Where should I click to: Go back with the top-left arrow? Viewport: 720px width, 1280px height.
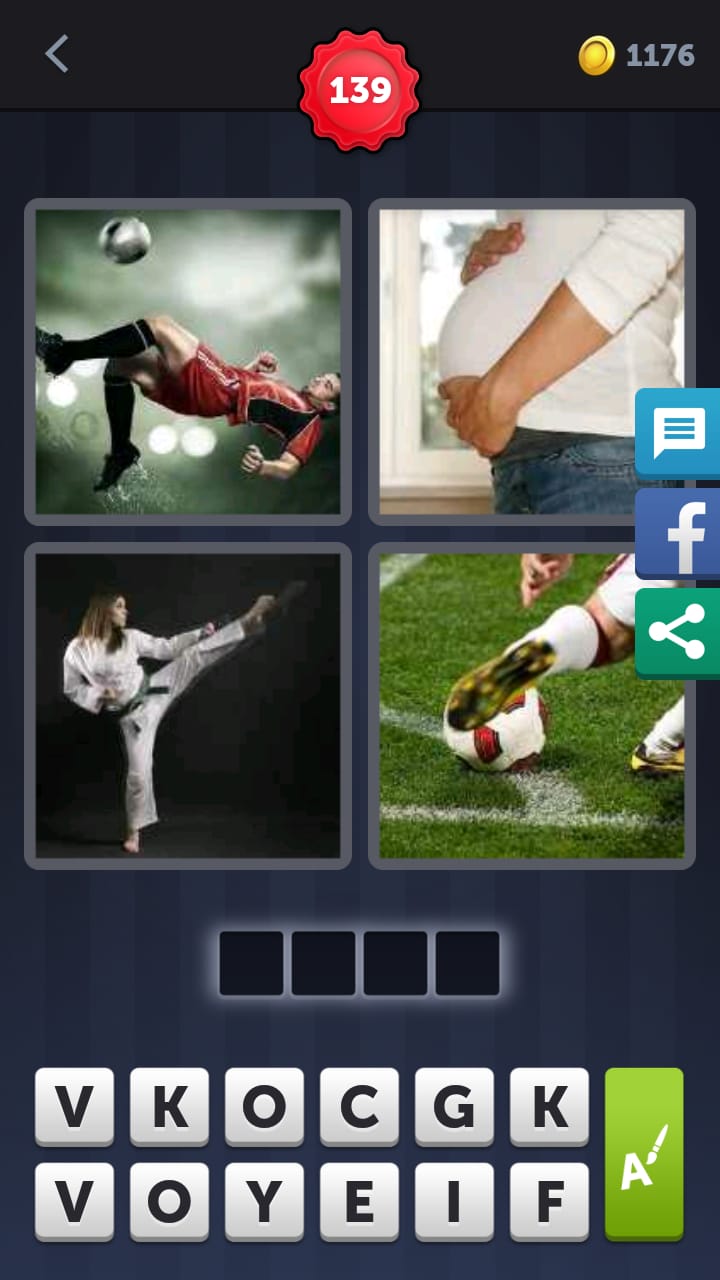pos(57,54)
